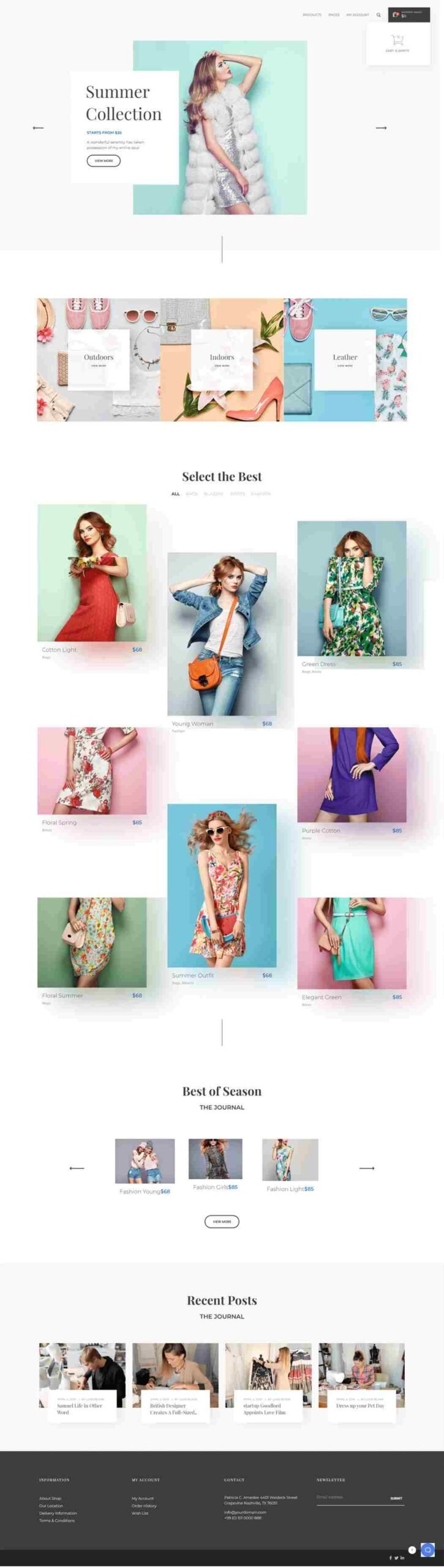This screenshot has width=444, height=1568.
Task: Open the Order History footer link
Action: (144, 1506)
